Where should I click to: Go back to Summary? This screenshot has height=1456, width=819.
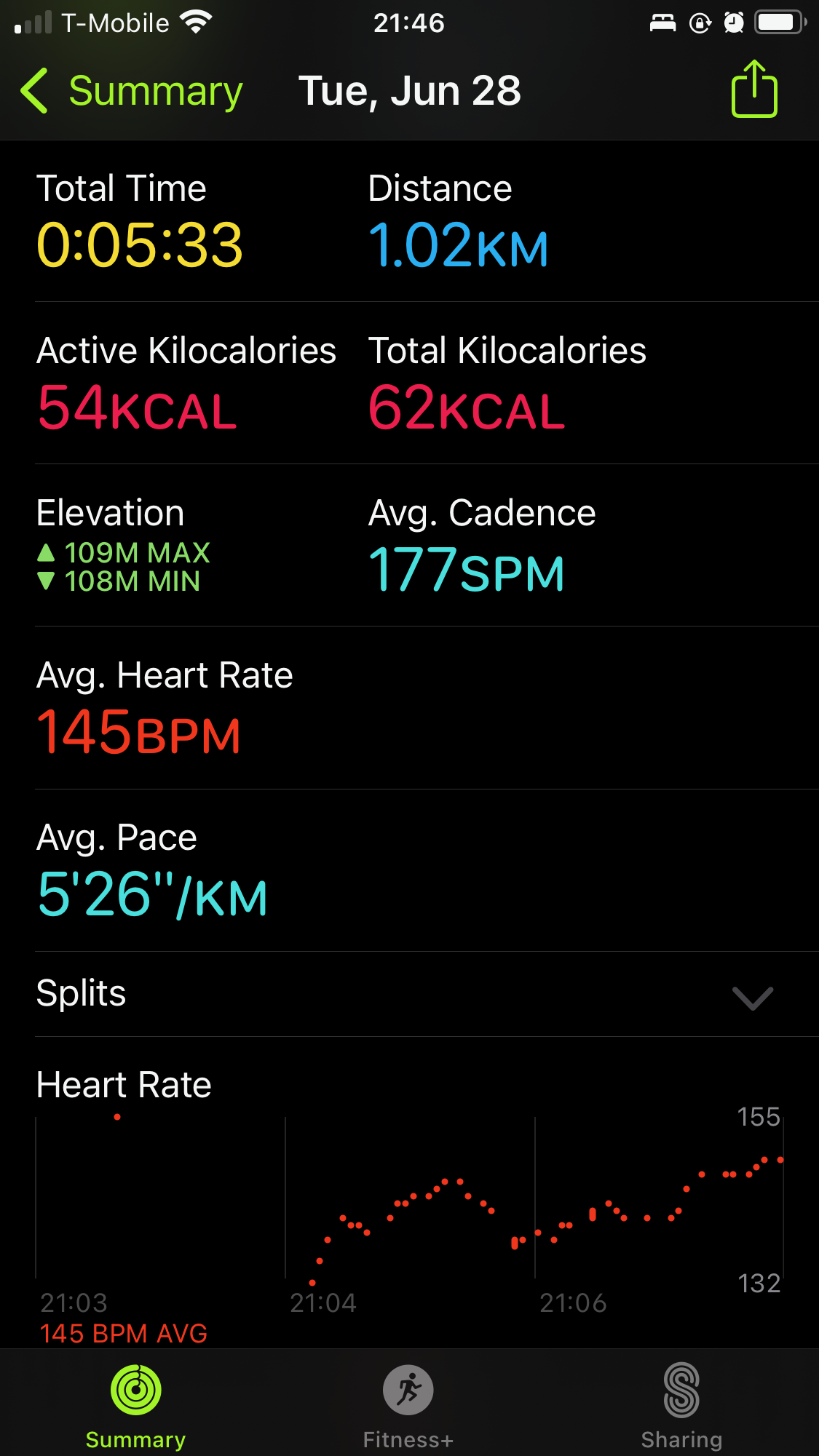tap(132, 91)
